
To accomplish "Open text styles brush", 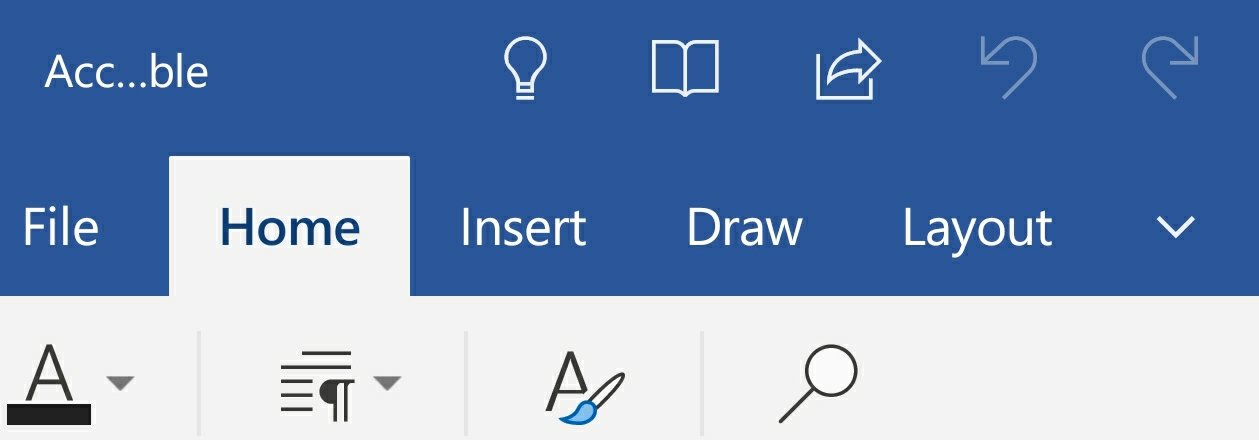I will click(585, 386).
